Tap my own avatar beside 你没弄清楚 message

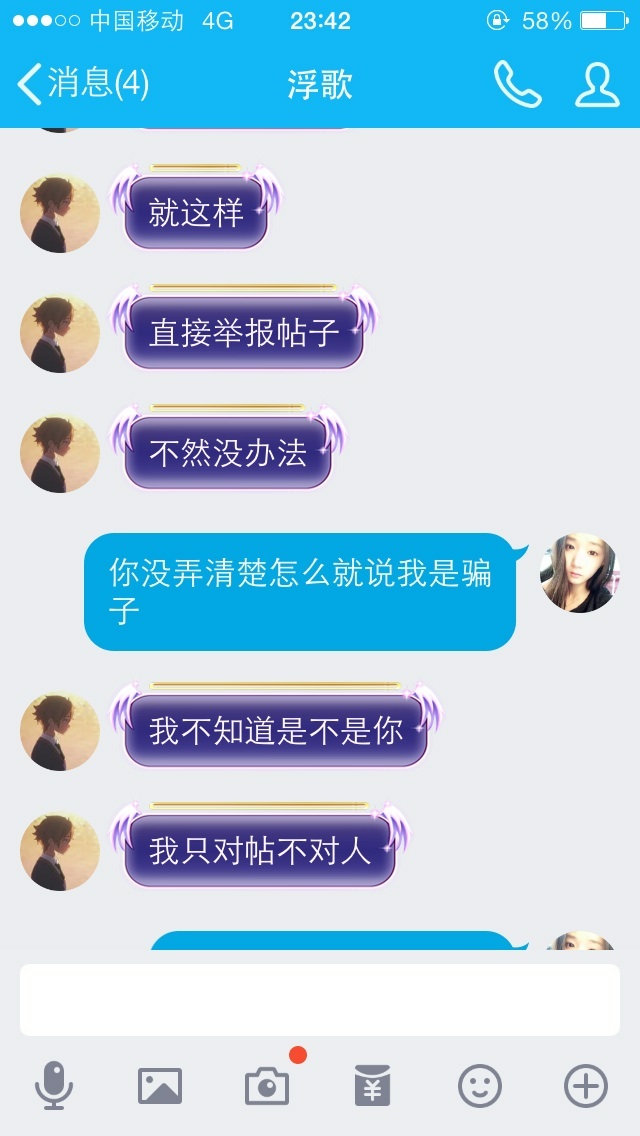pyautogui.click(x=580, y=573)
